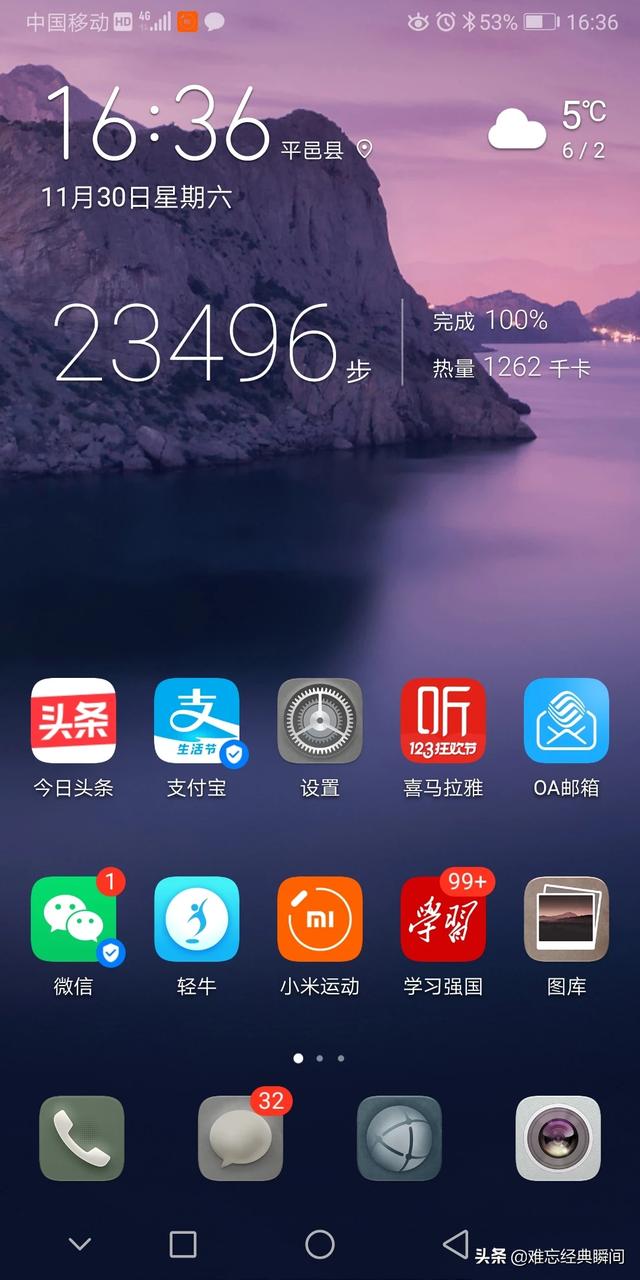This screenshot has height=1280, width=640.
Task: Open the 小米运动 app
Action: click(x=320, y=919)
